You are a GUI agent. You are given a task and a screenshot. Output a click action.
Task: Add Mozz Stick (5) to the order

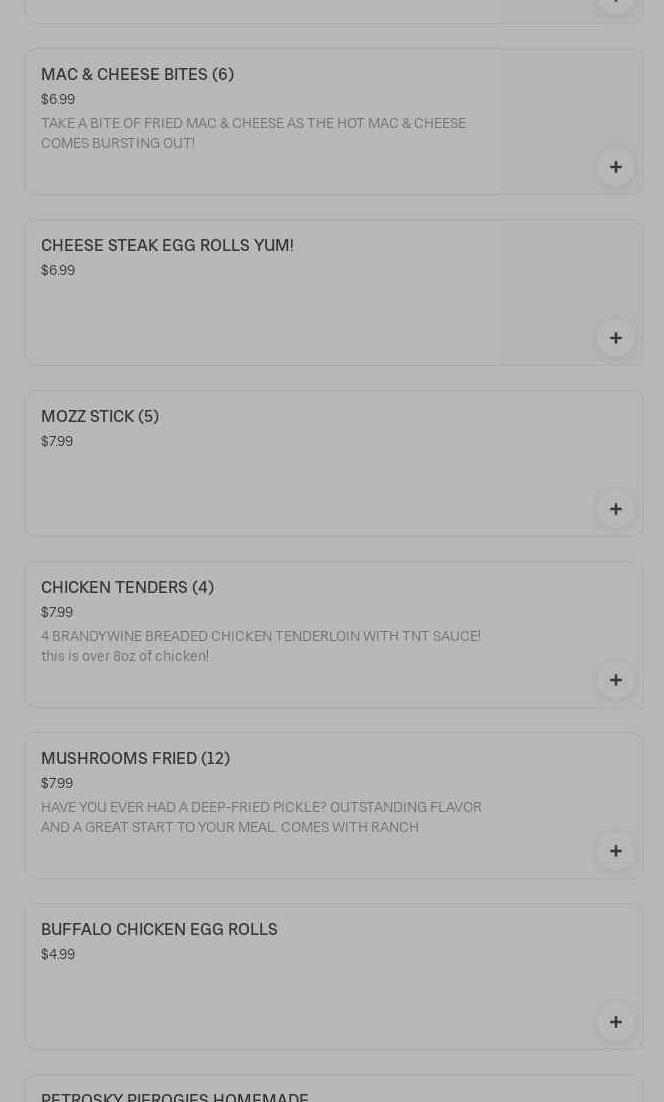click(616, 509)
